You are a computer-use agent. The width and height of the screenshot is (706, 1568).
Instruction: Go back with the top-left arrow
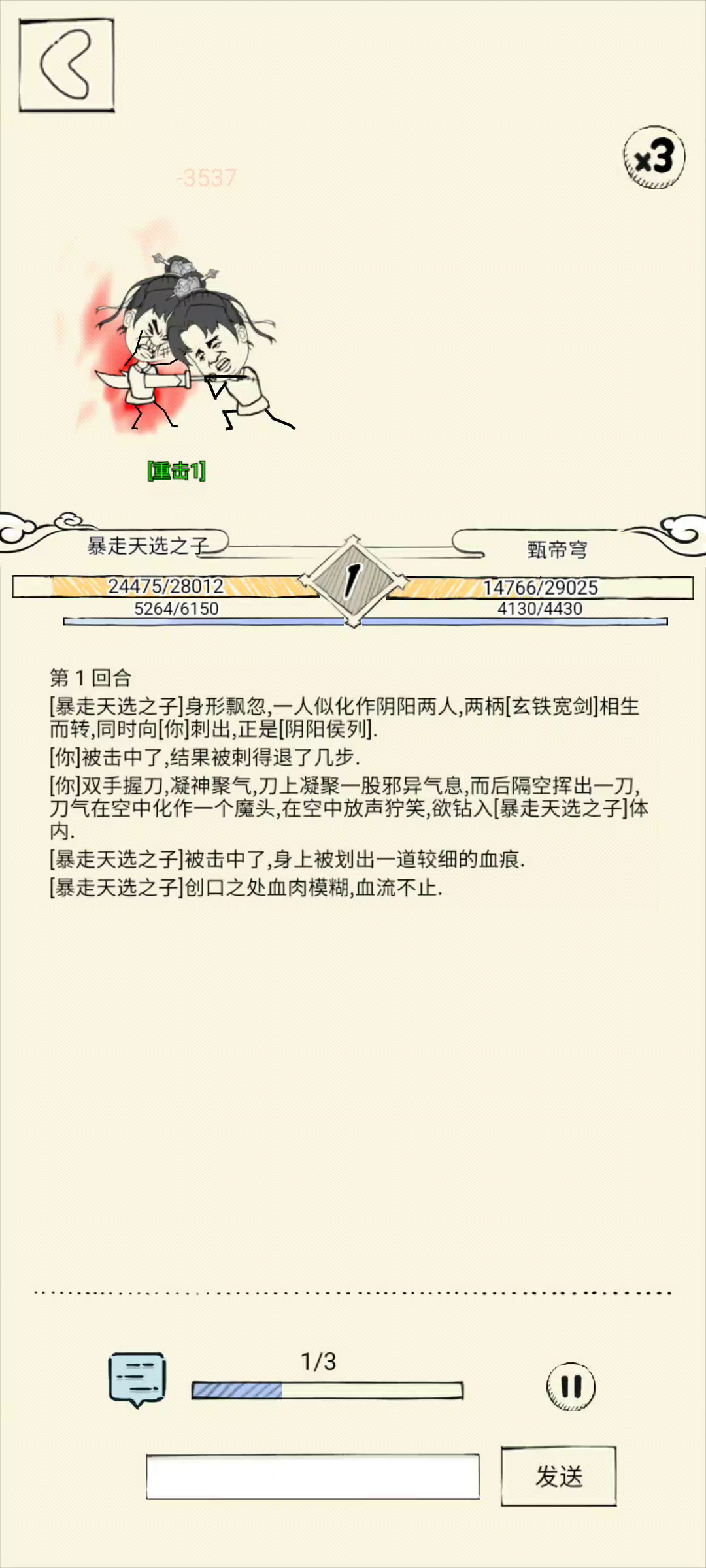[x=67, y=65]
